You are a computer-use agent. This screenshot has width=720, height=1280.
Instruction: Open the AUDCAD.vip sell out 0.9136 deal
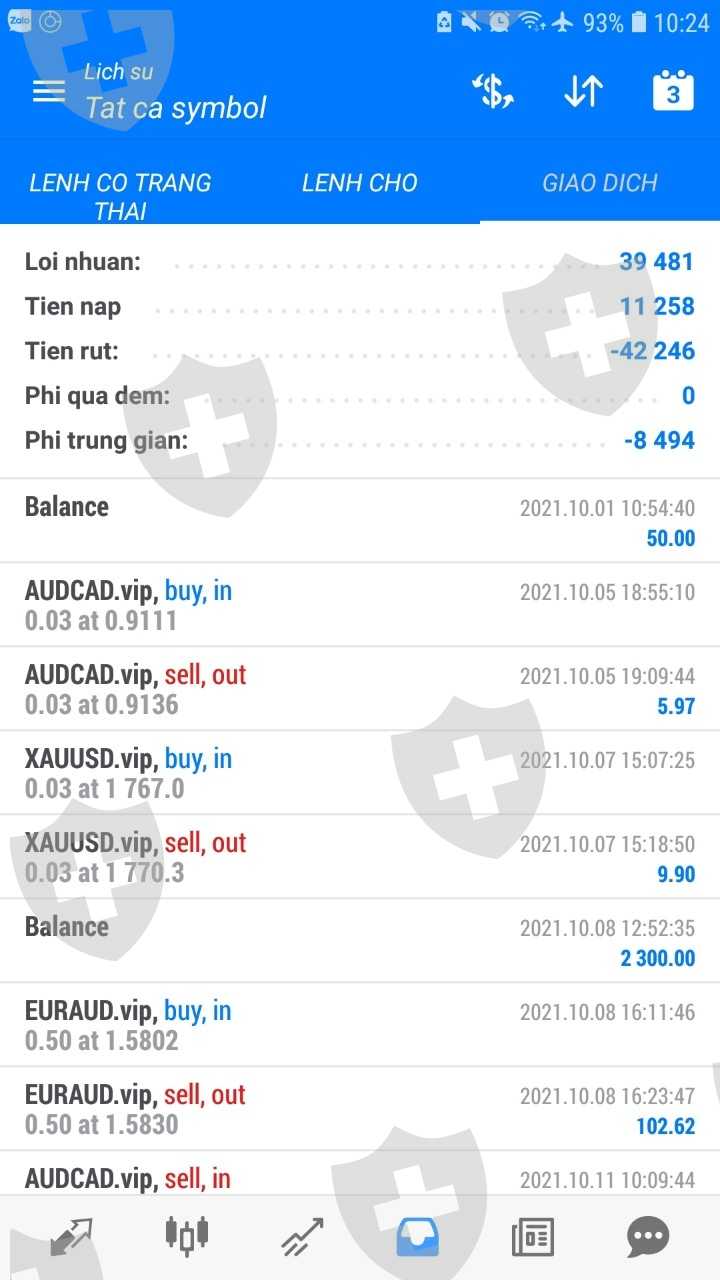click(x=360, y=689)
